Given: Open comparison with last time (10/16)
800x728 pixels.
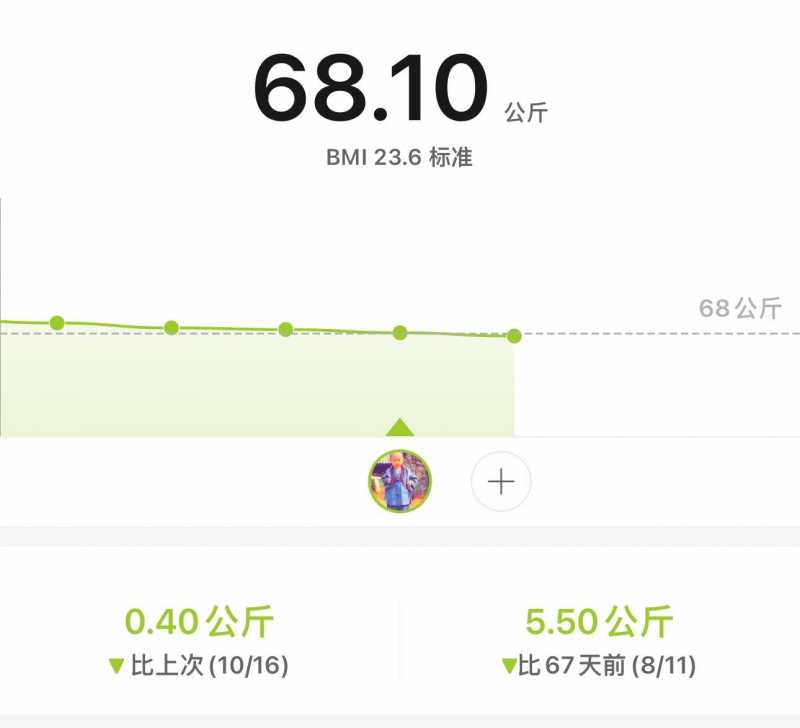Looking at the screenshot, I should [200, 640].
